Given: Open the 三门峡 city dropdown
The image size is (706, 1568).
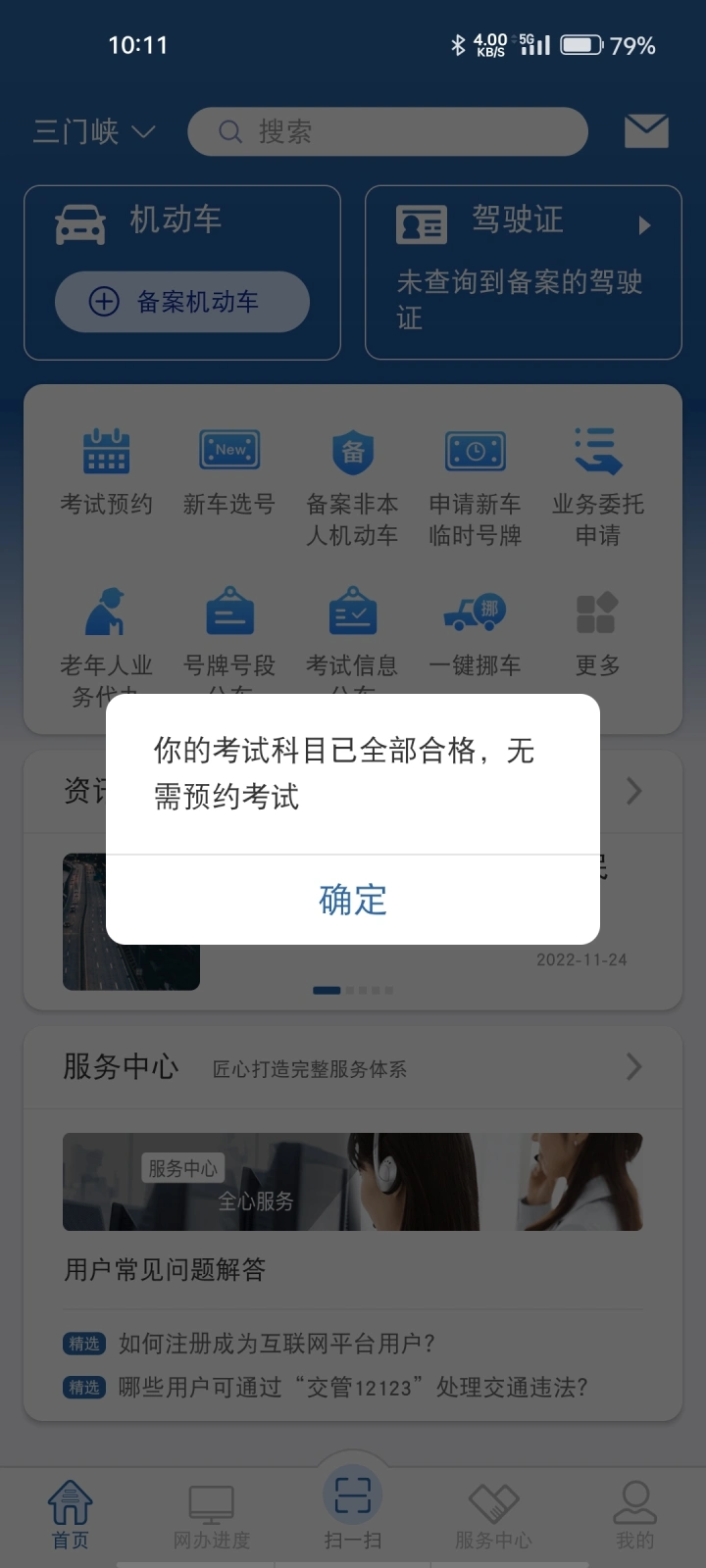Looking at the screenshot, I should point(94,131).
